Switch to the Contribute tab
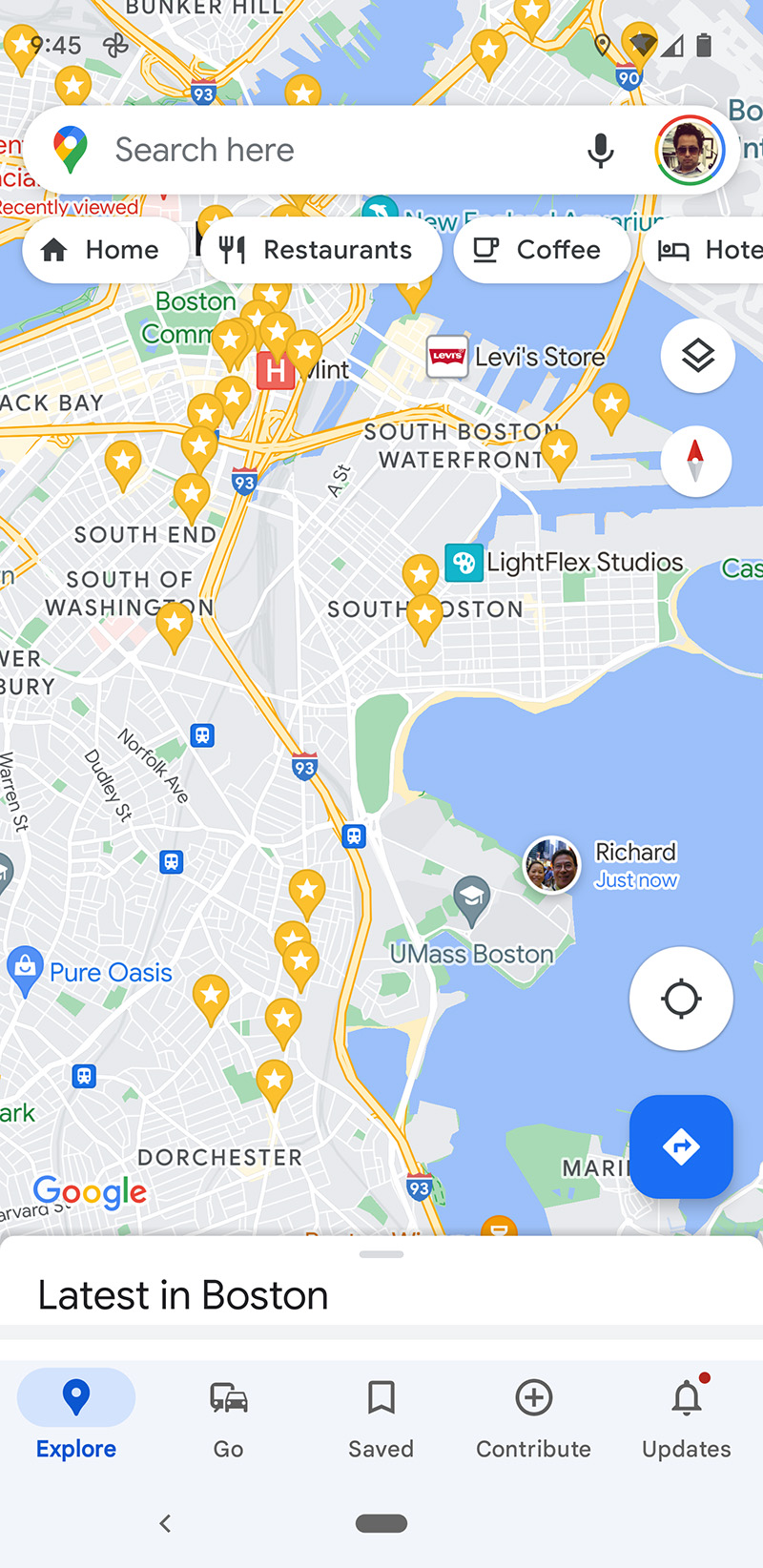Image resolution: width=763 pixels, height=1568 pixels. click(x=533, y=1418)
